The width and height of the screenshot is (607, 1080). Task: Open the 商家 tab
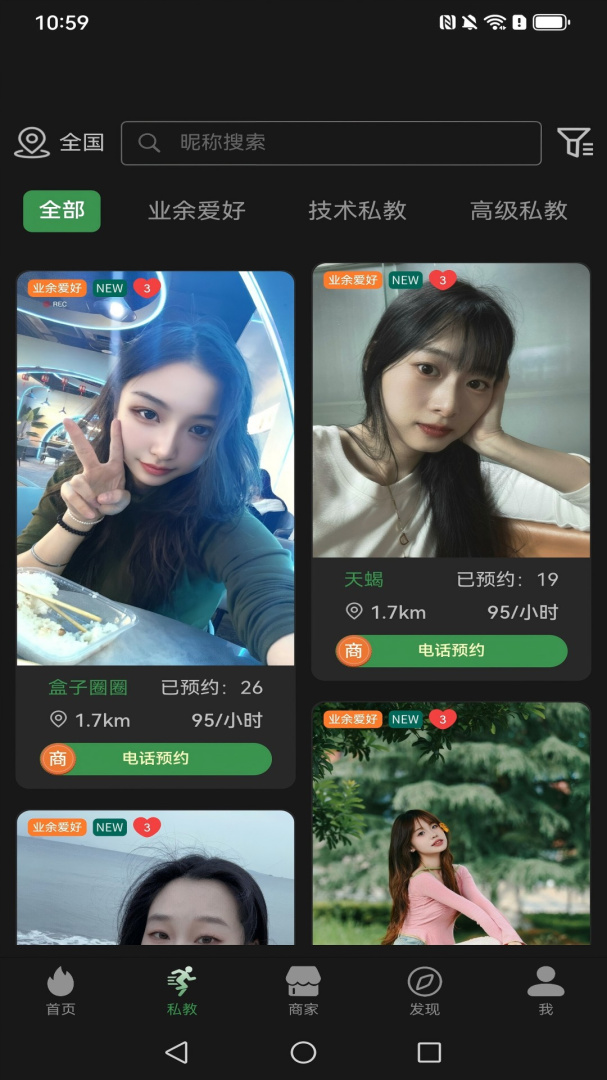[303, 991]
